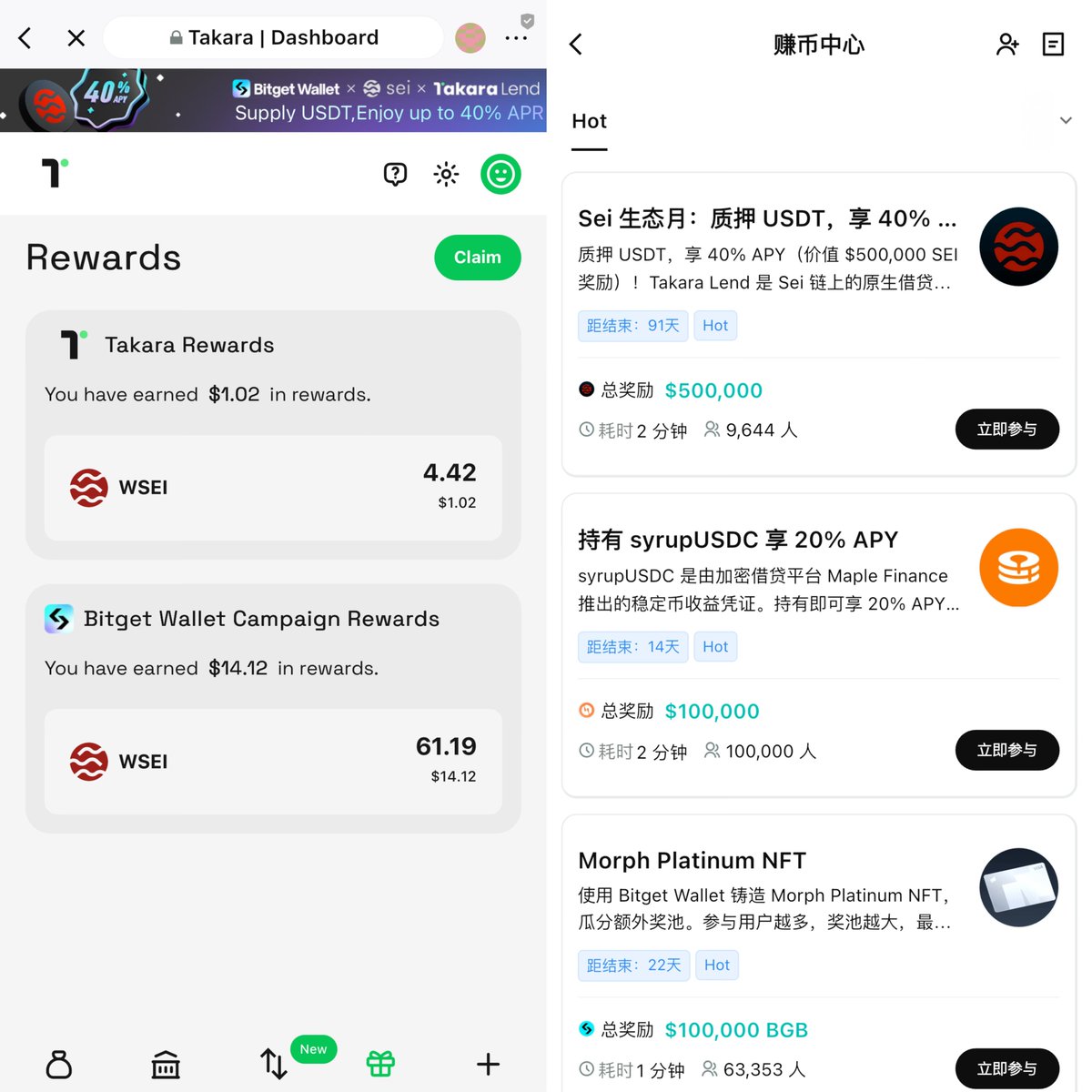Open the help question icon
The height and width of the screenshot is (1092, 1092).
[395, 174]
